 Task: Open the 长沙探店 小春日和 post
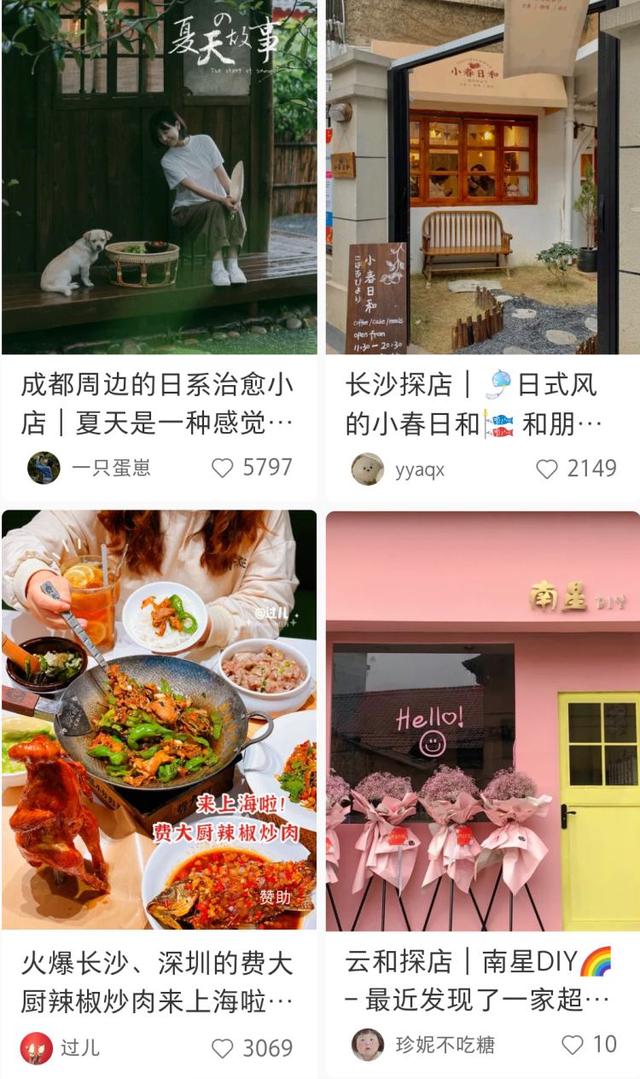coord(483,180)
